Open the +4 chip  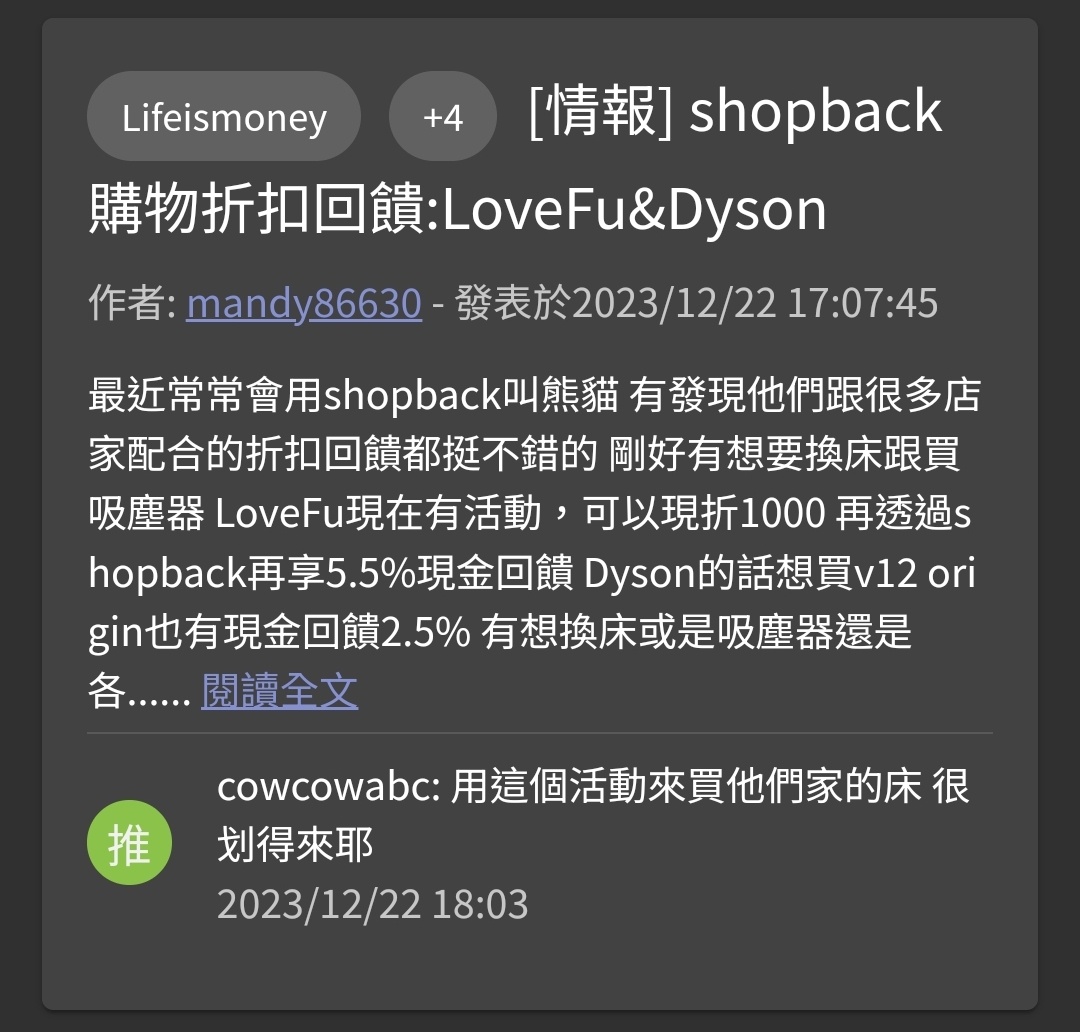pos(442,117)
